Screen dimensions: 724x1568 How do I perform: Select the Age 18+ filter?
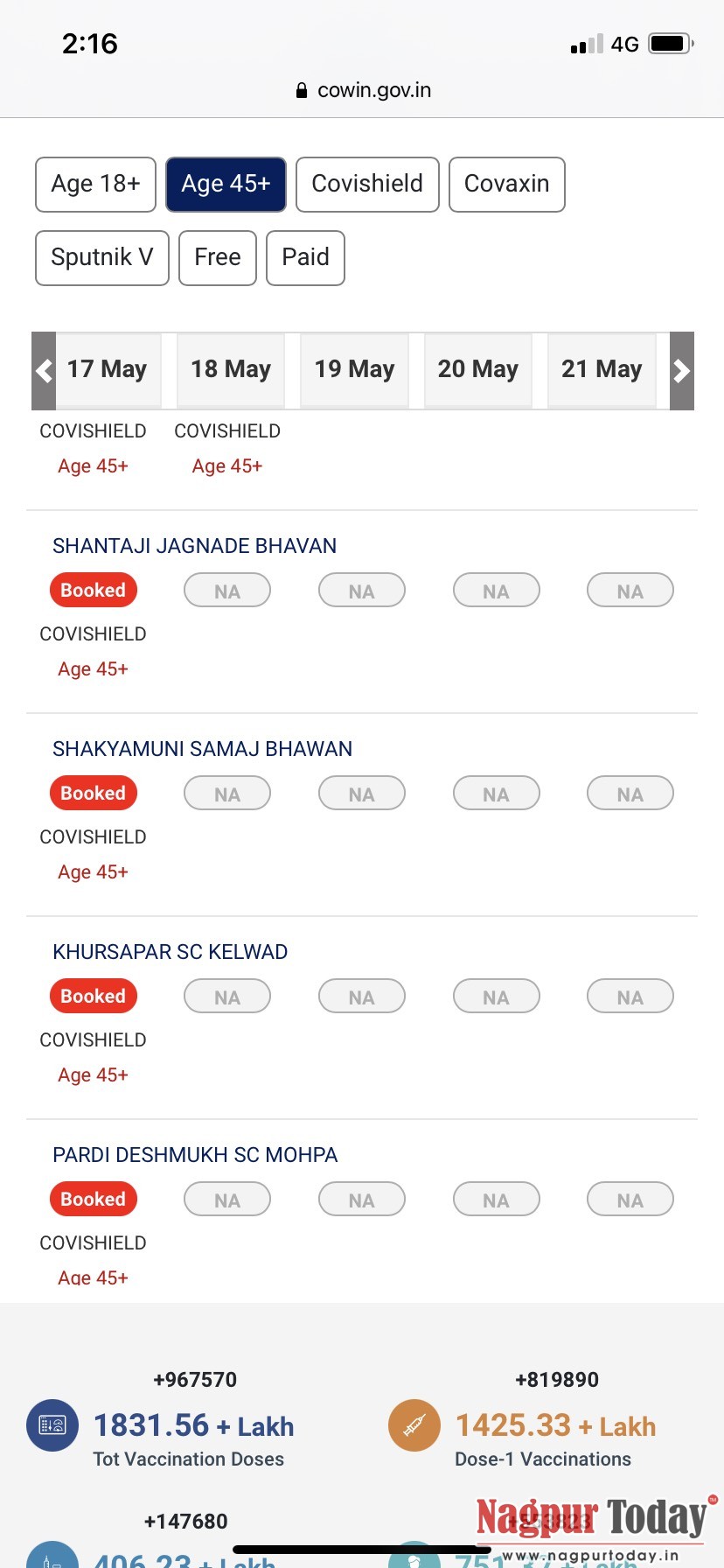[95, 184]
